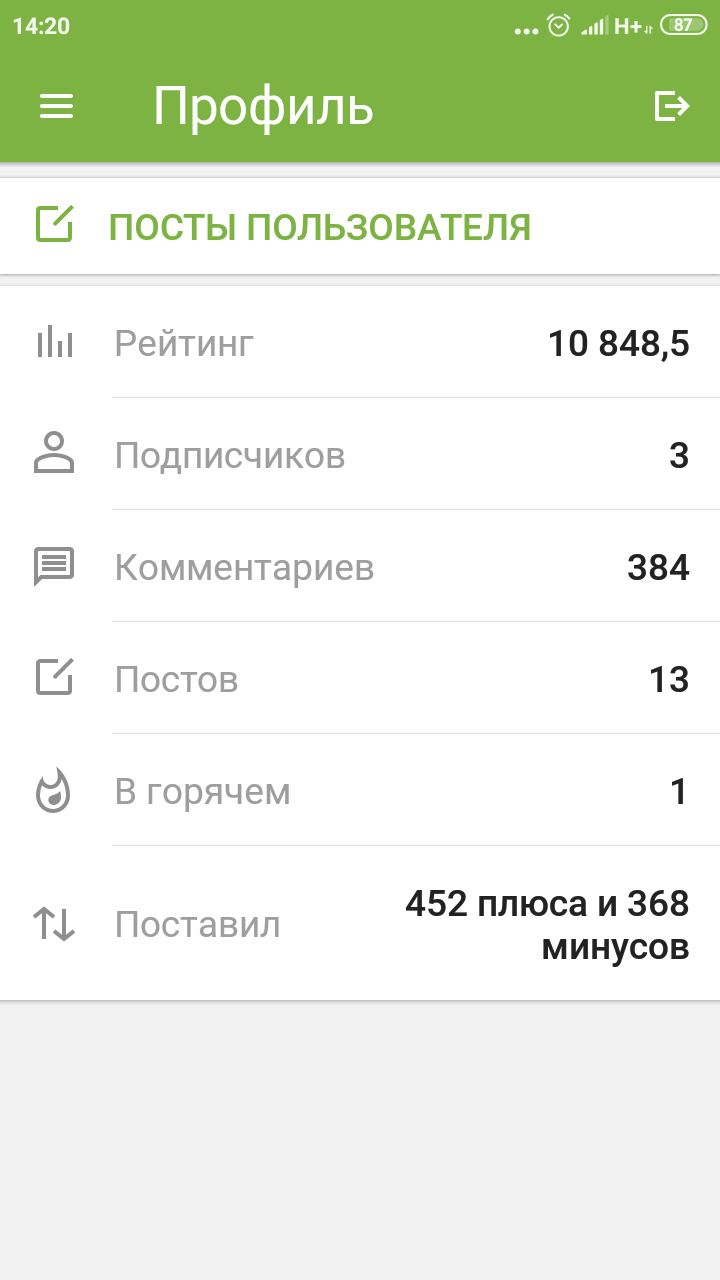Open ПОСТЫ ПОЛЬЗОВАТЕЛЯ
This screenshot has width=720, height=1280.
318,227
